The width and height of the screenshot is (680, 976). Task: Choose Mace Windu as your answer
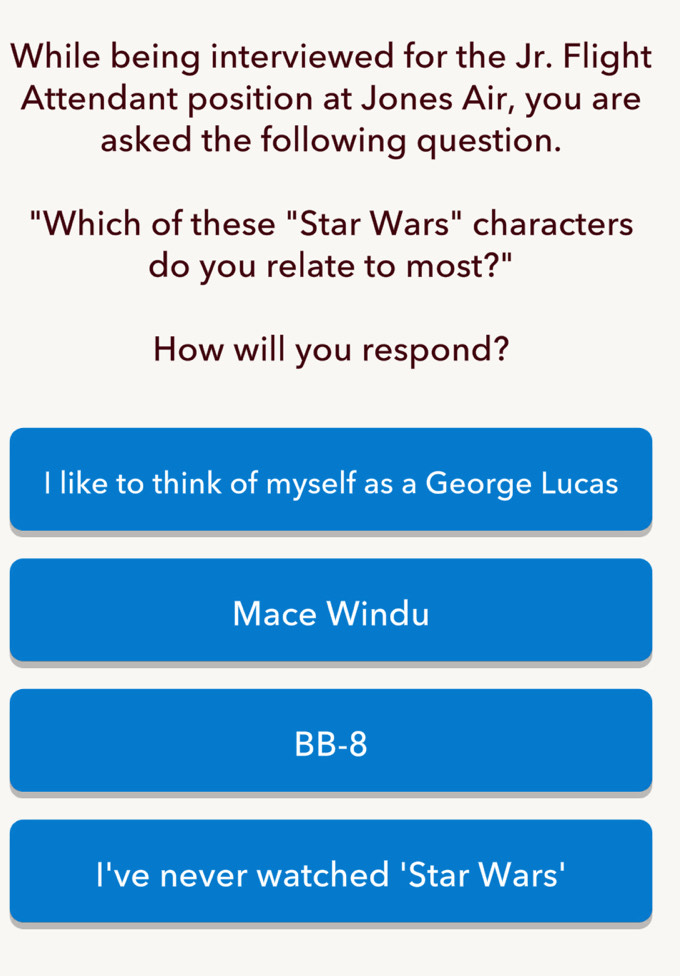tap(331, 611)
